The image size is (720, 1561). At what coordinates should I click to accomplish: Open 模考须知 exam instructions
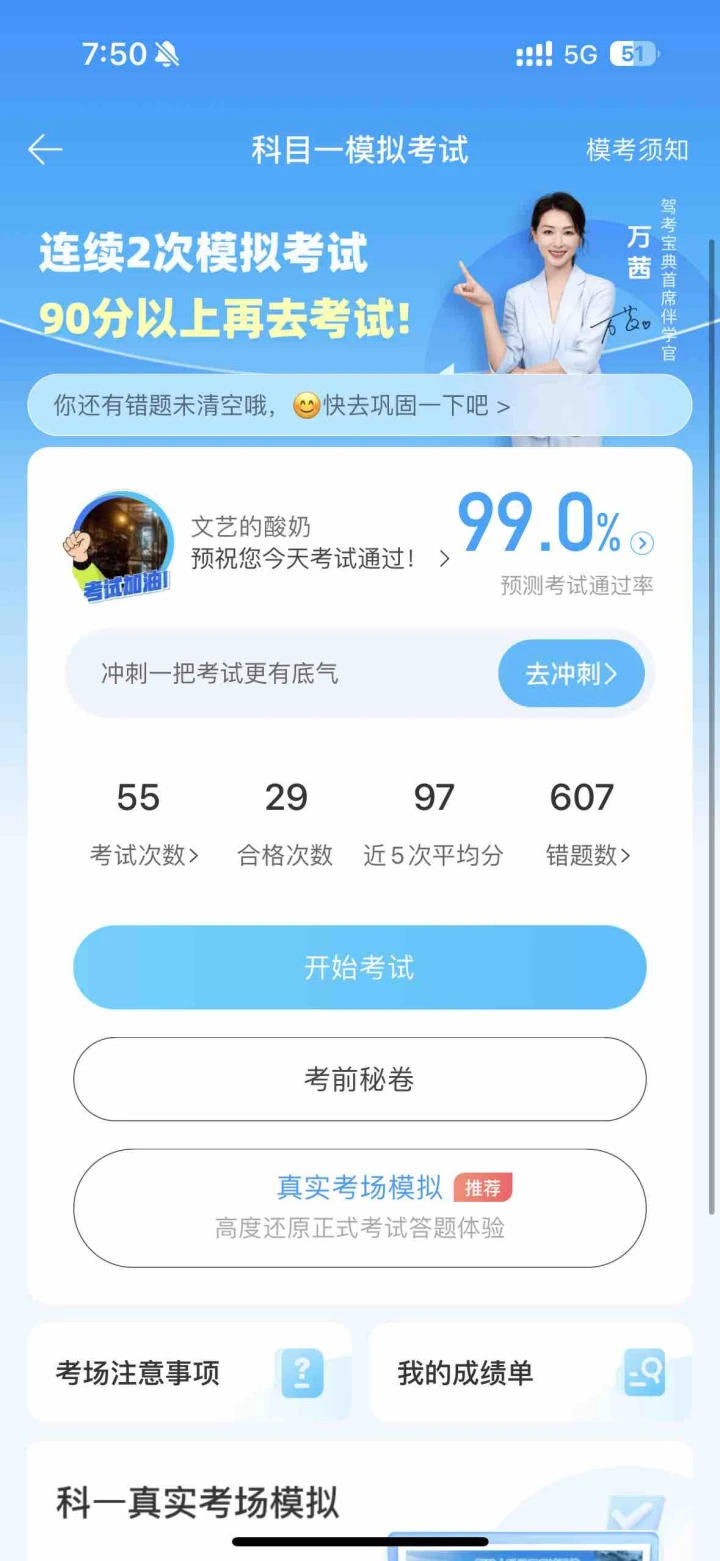[x=637, y=150]
